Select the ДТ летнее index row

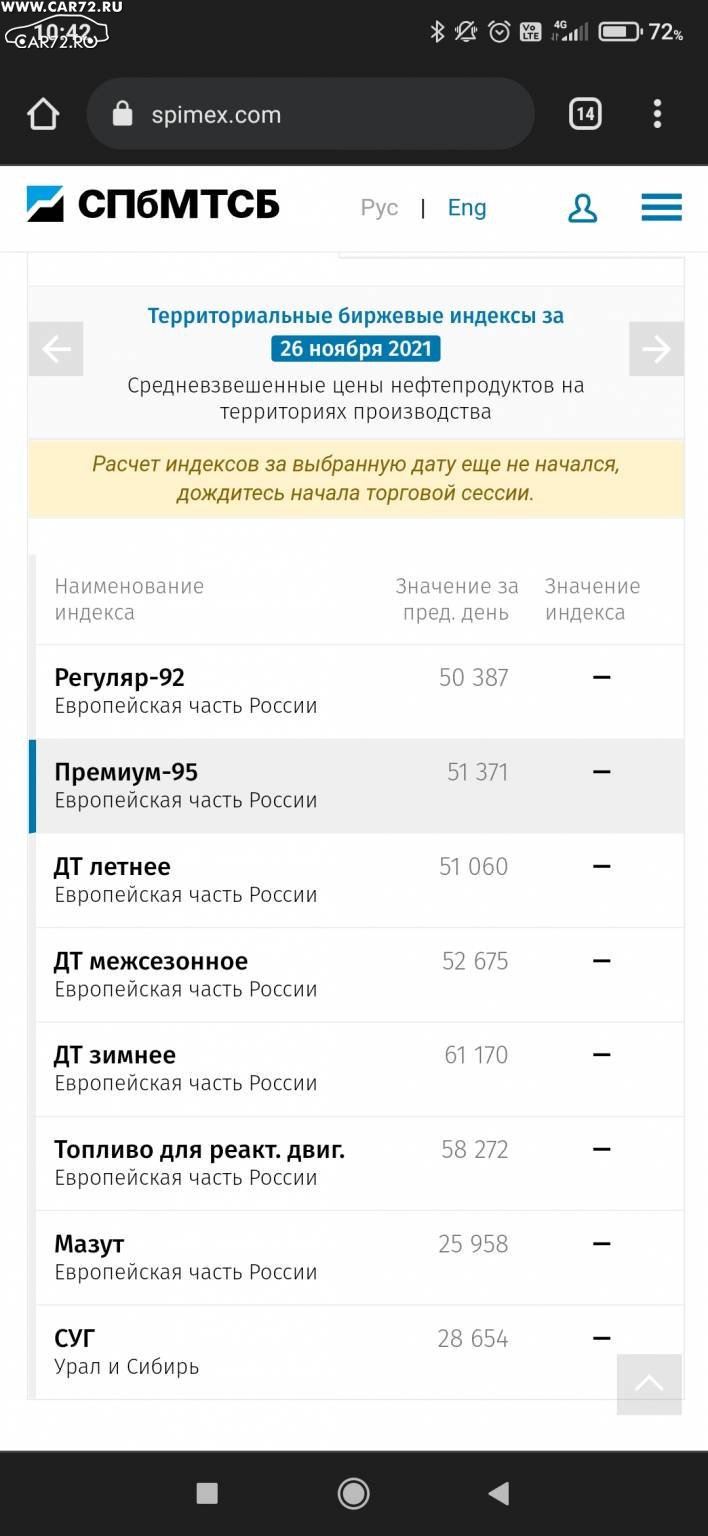(x=359, y=880)
